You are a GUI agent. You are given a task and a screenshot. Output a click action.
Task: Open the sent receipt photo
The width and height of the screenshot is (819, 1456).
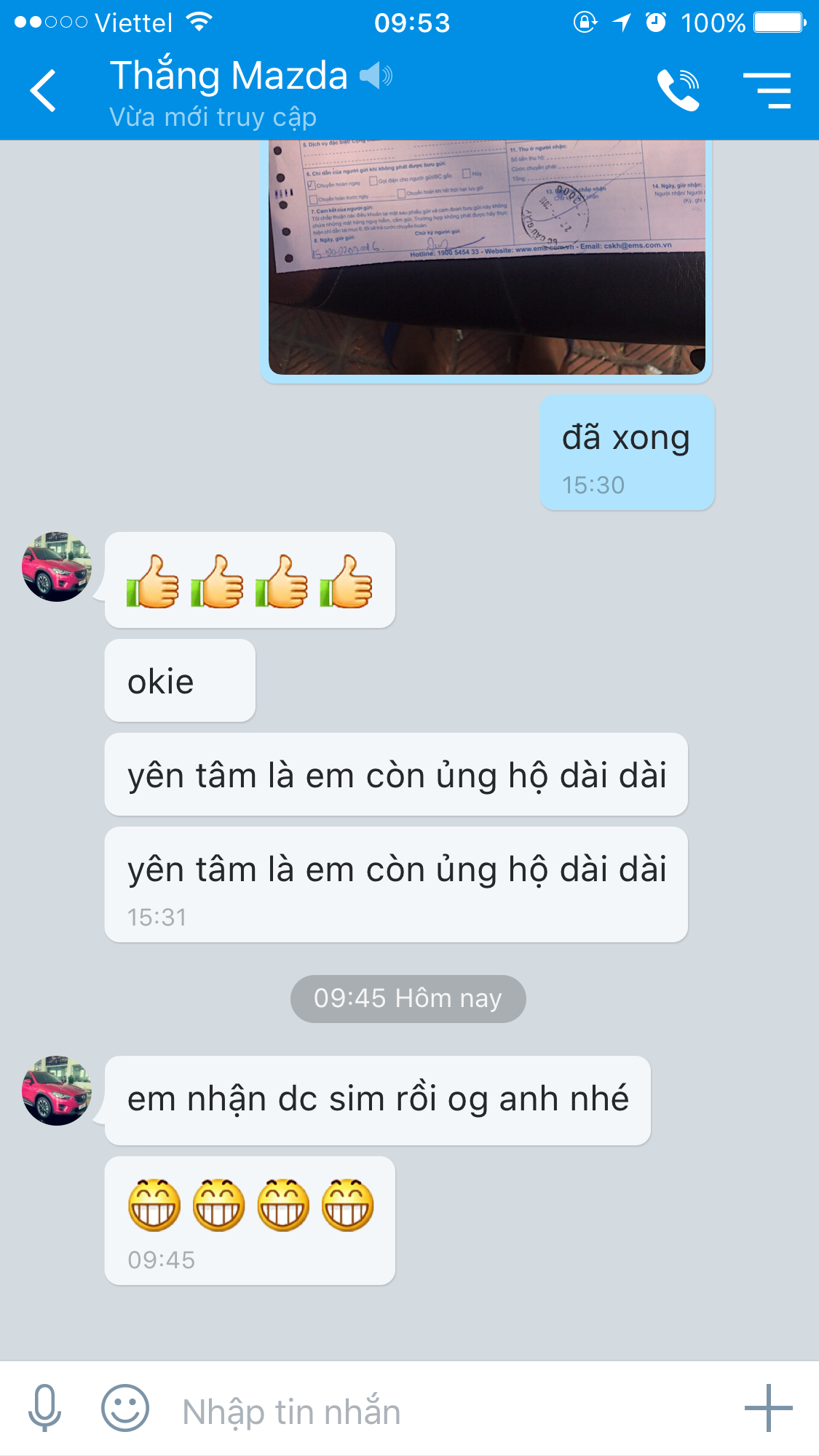486,258
